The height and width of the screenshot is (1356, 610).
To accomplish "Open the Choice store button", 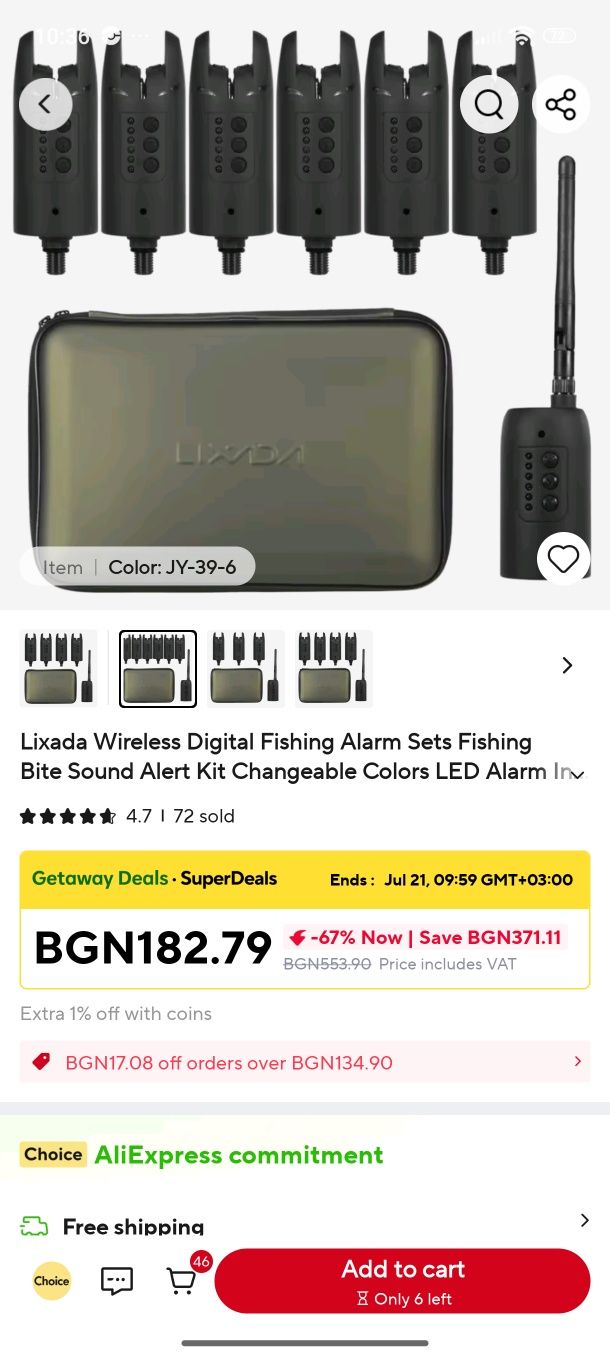I will coord(51,1280).
